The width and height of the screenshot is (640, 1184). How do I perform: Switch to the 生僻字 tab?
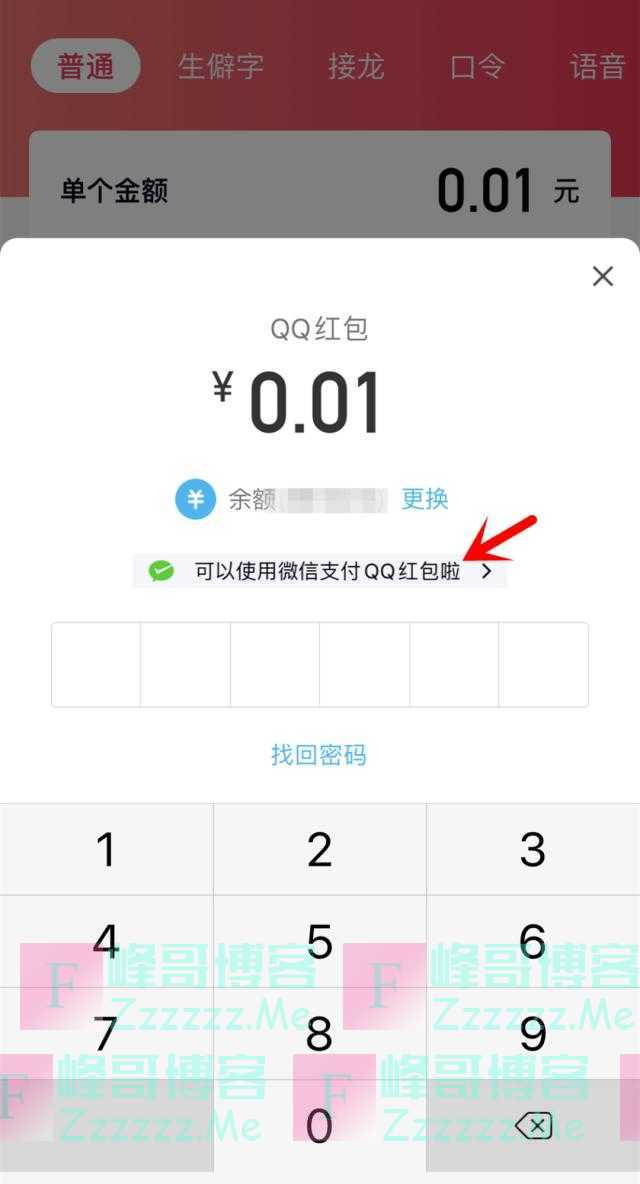[221, 66]
